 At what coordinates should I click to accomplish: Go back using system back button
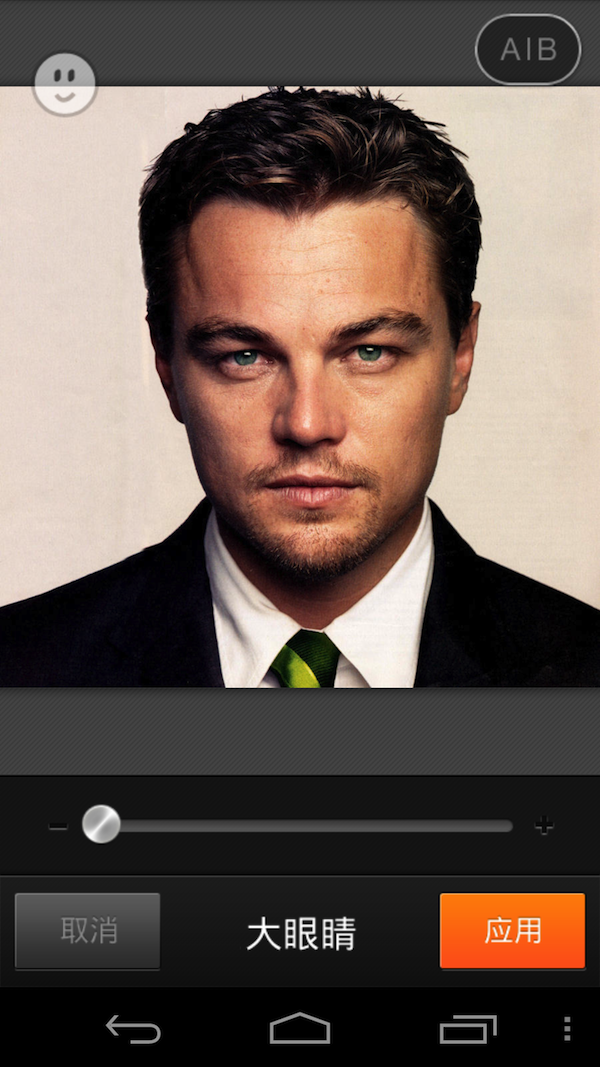[x=133, y=1029]
